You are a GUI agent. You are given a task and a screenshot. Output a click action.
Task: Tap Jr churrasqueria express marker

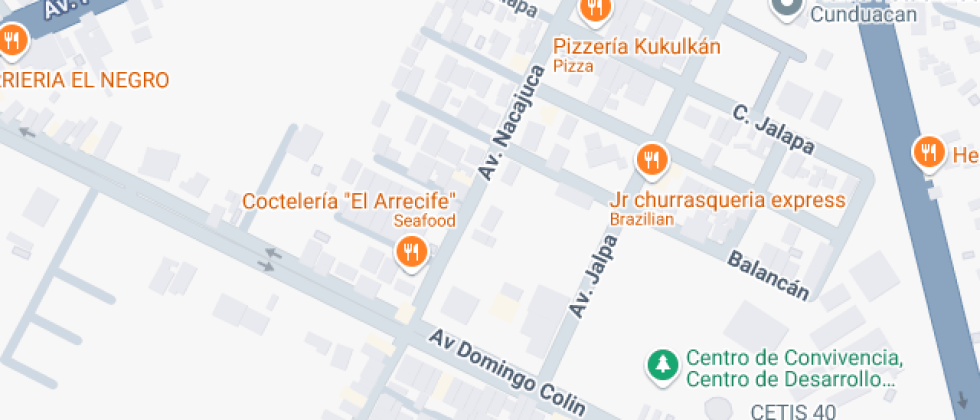[x=651, y=158]
